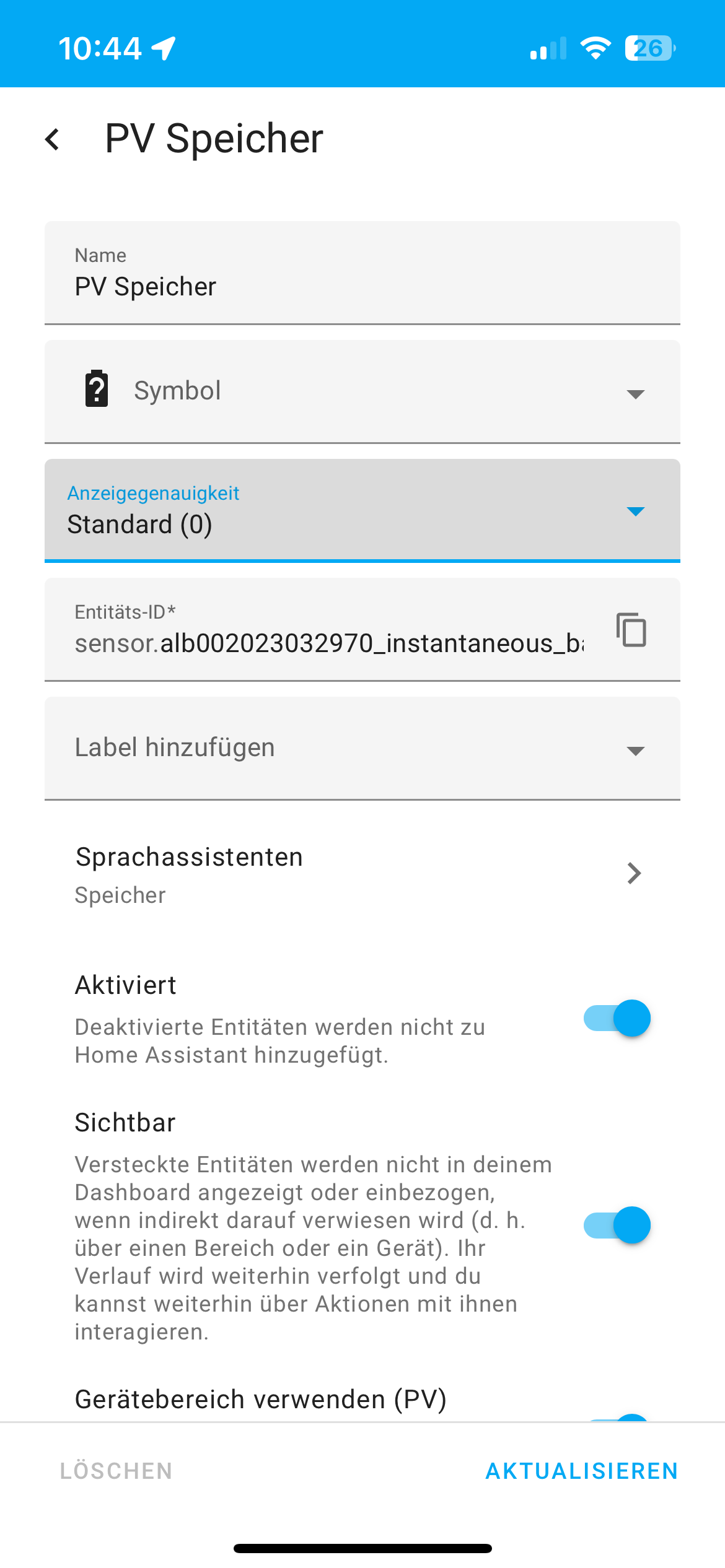Toggle the Aktiviert switch off
Screen dimensions: 725x1568
pos(617,1018)
